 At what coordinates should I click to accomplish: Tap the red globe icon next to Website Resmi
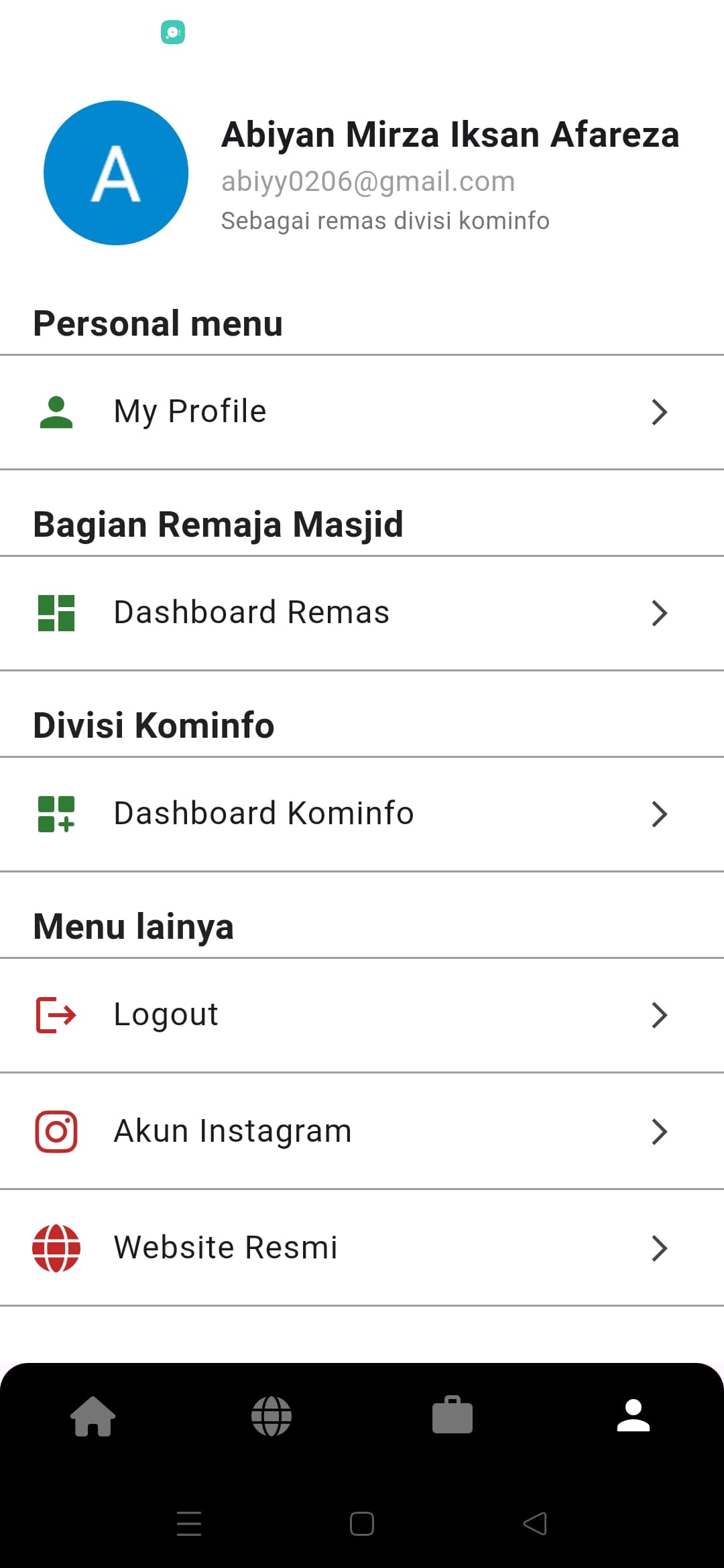tap(57, 1247)
